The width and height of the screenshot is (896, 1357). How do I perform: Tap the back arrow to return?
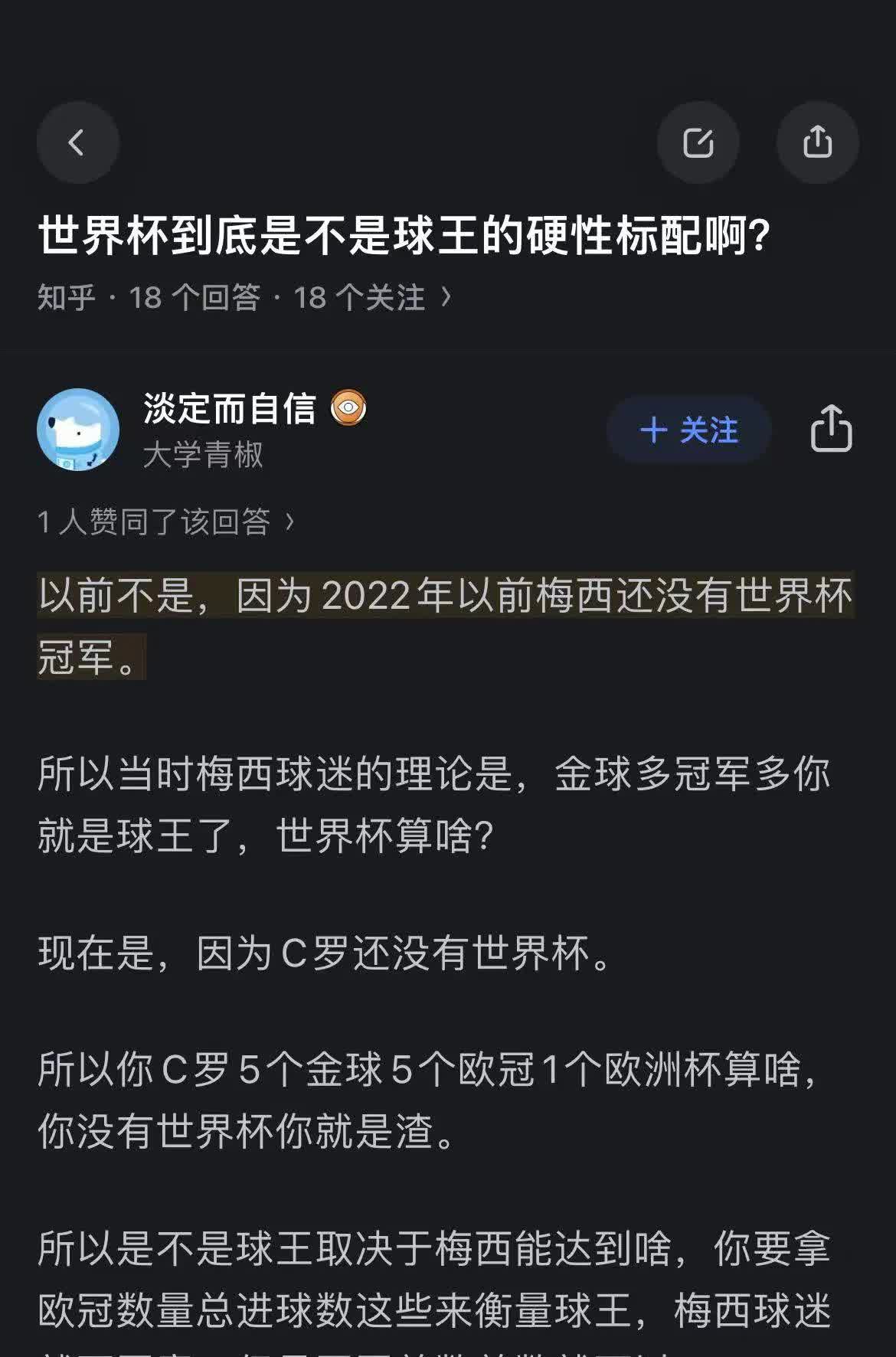point(77,143)
